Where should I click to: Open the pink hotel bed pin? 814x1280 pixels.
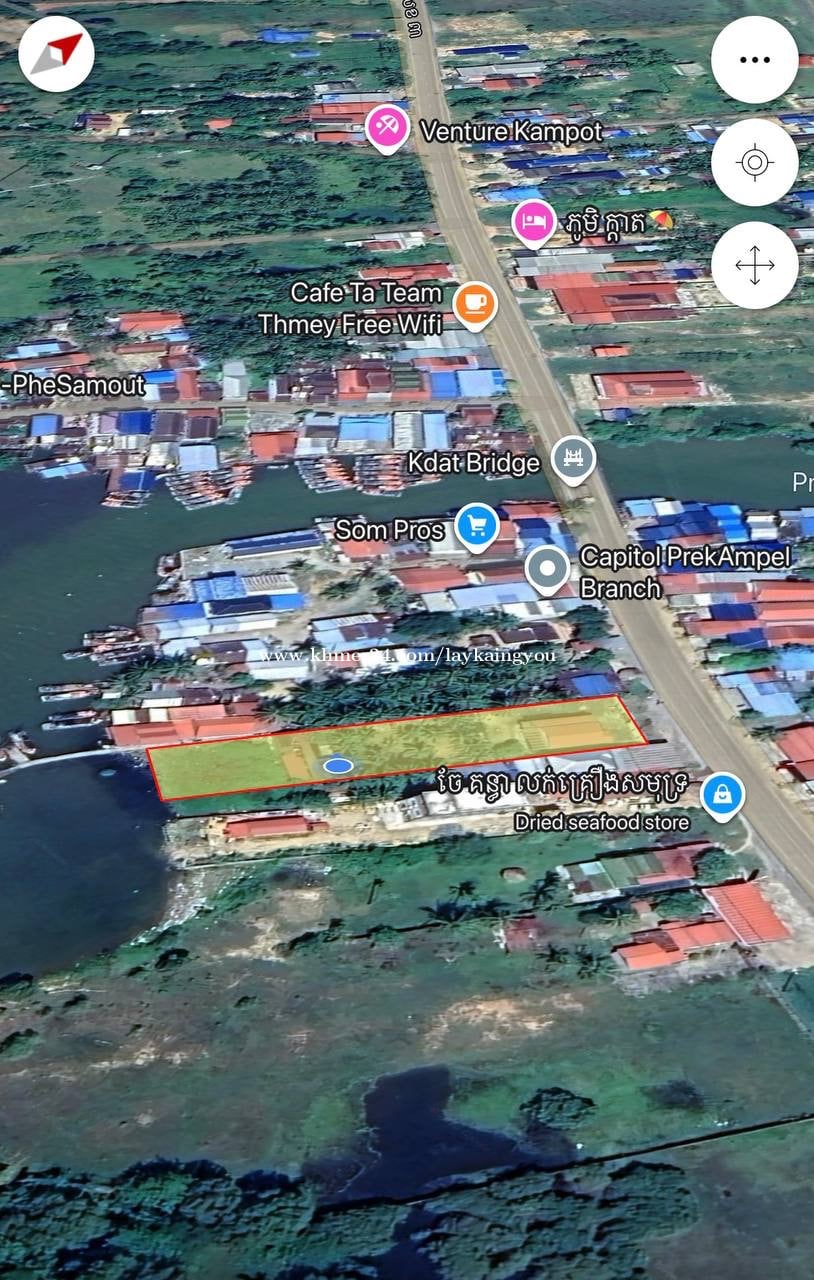(x=534, y=222)
